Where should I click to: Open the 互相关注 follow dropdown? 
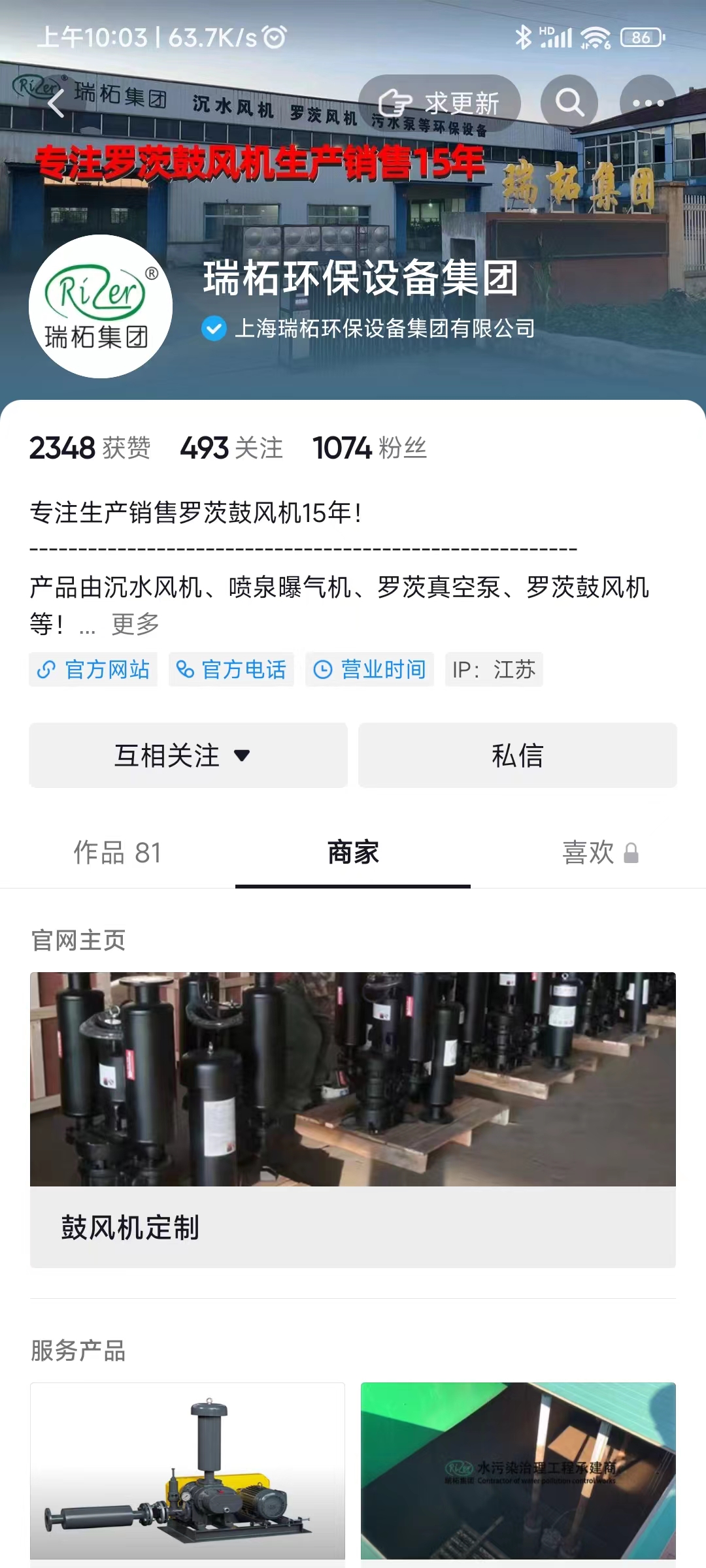[188, 755]
